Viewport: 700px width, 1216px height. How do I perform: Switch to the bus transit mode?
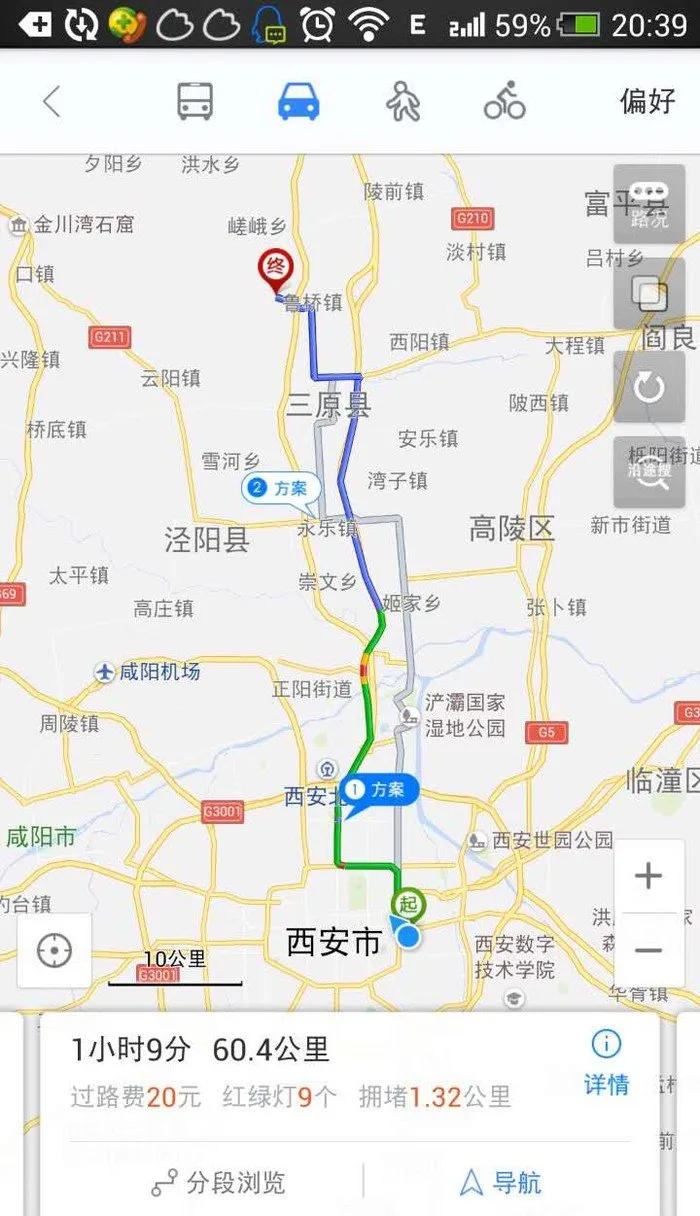coord(195,102)
